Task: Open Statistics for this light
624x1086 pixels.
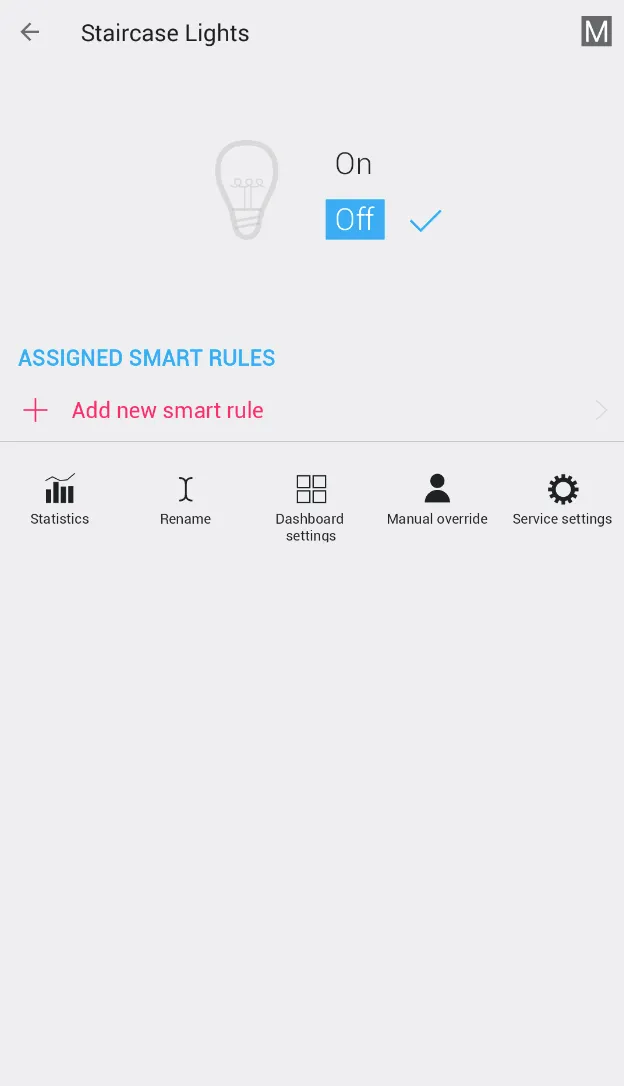Action: pyautogui.click(x=60, y=500)
